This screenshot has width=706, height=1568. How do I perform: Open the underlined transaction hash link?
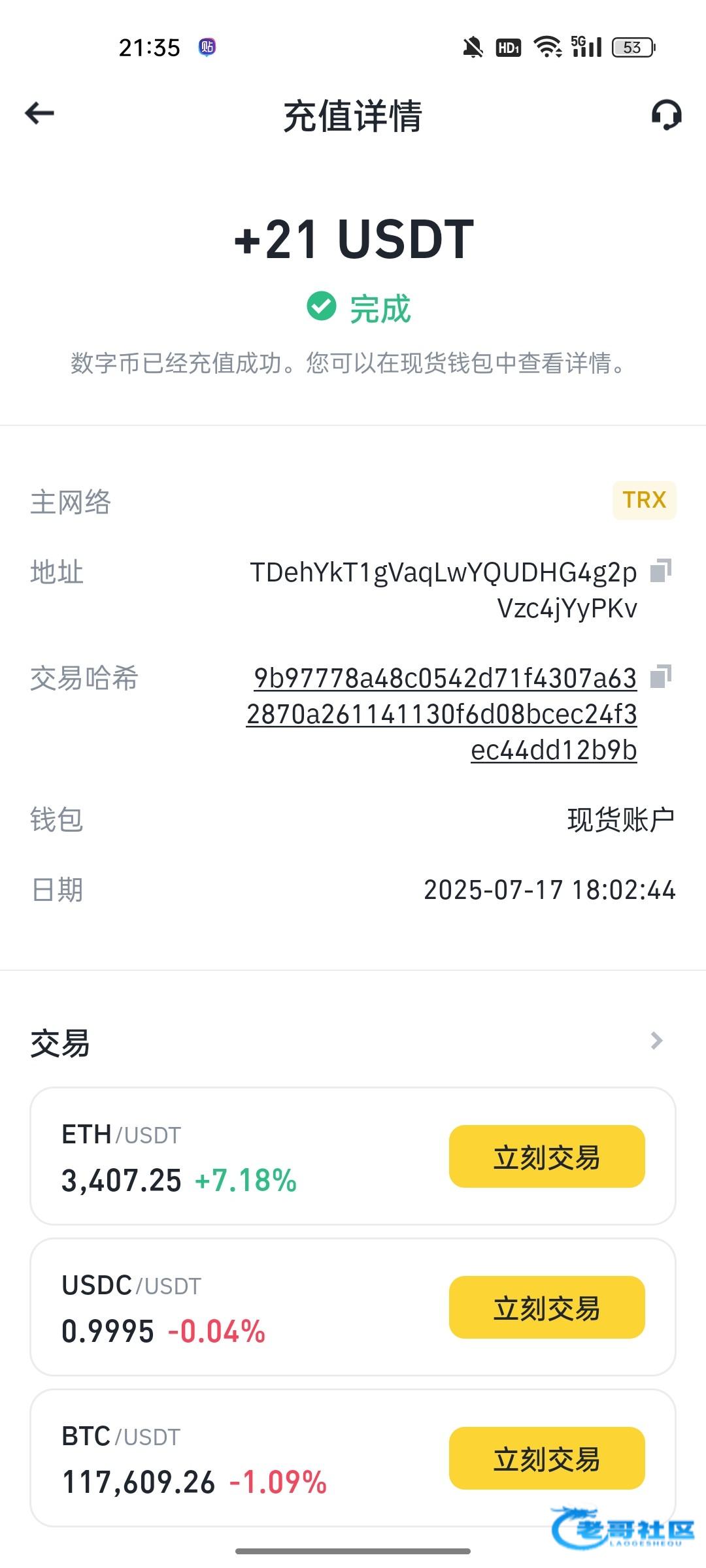coord(442,714)
